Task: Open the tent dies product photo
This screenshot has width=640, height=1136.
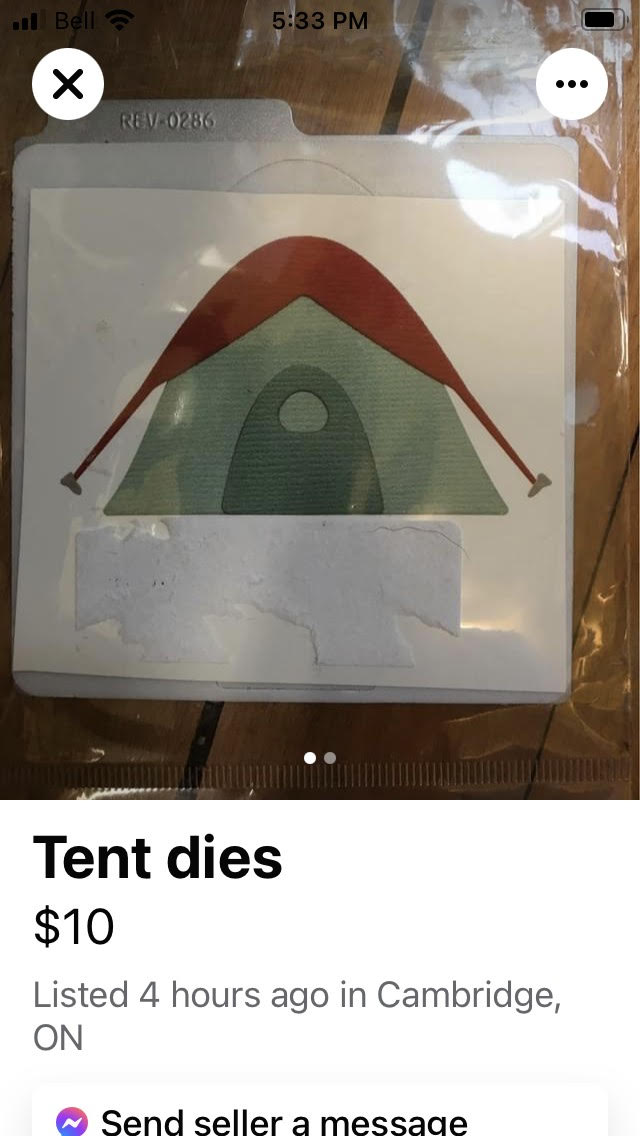Action: click(x=320, y=420)
